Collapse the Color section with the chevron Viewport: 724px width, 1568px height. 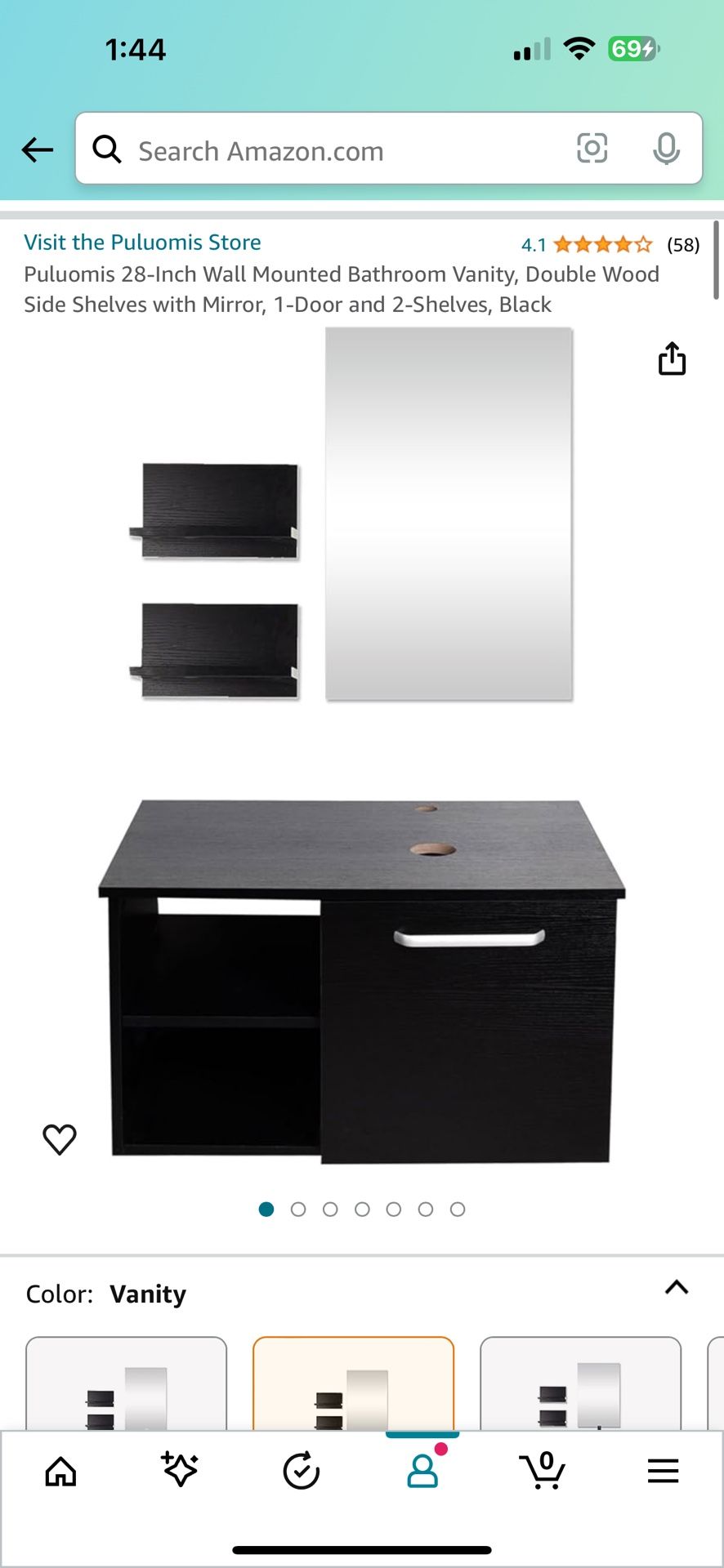tap(676, 1288)
